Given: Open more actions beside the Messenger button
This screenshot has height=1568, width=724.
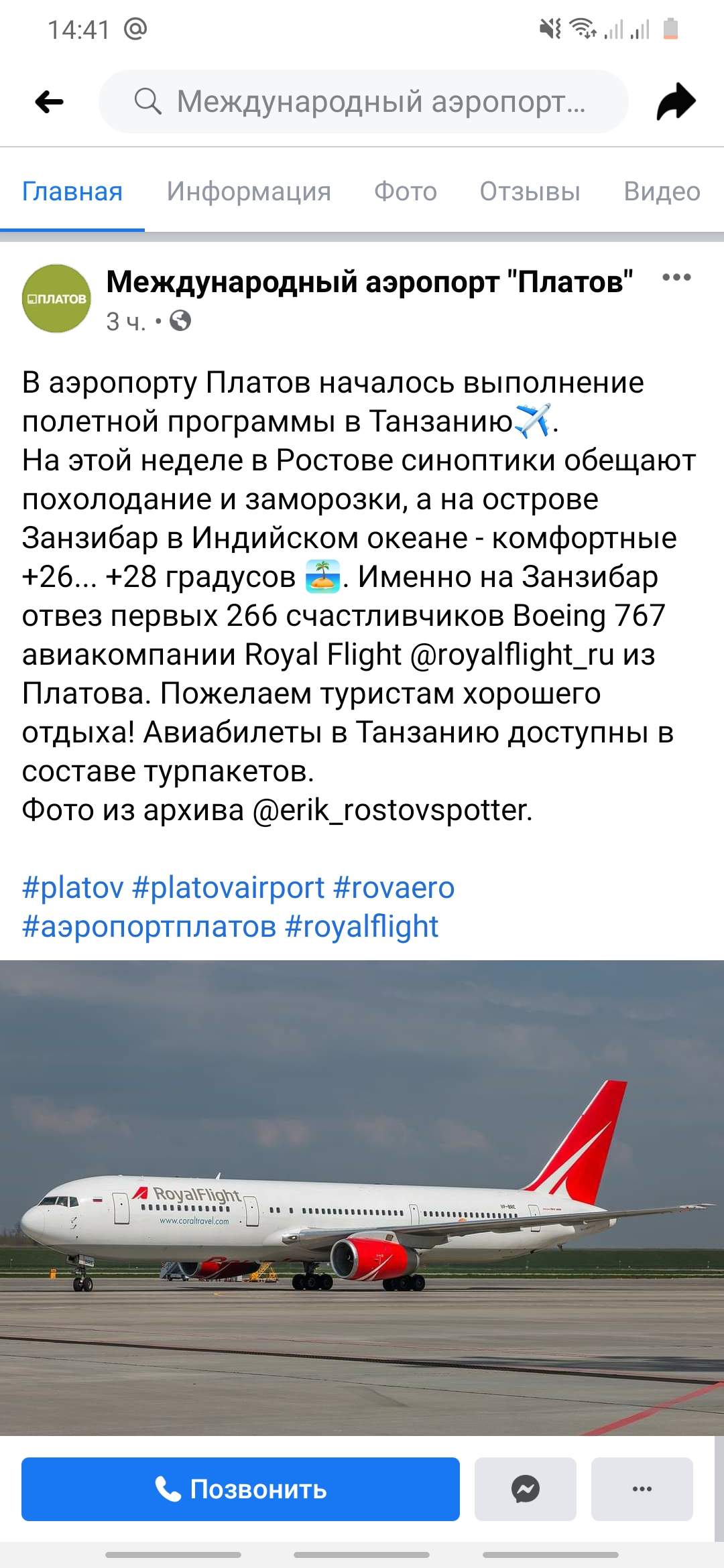Looking at the screenshot, I should coord(642,1489).
